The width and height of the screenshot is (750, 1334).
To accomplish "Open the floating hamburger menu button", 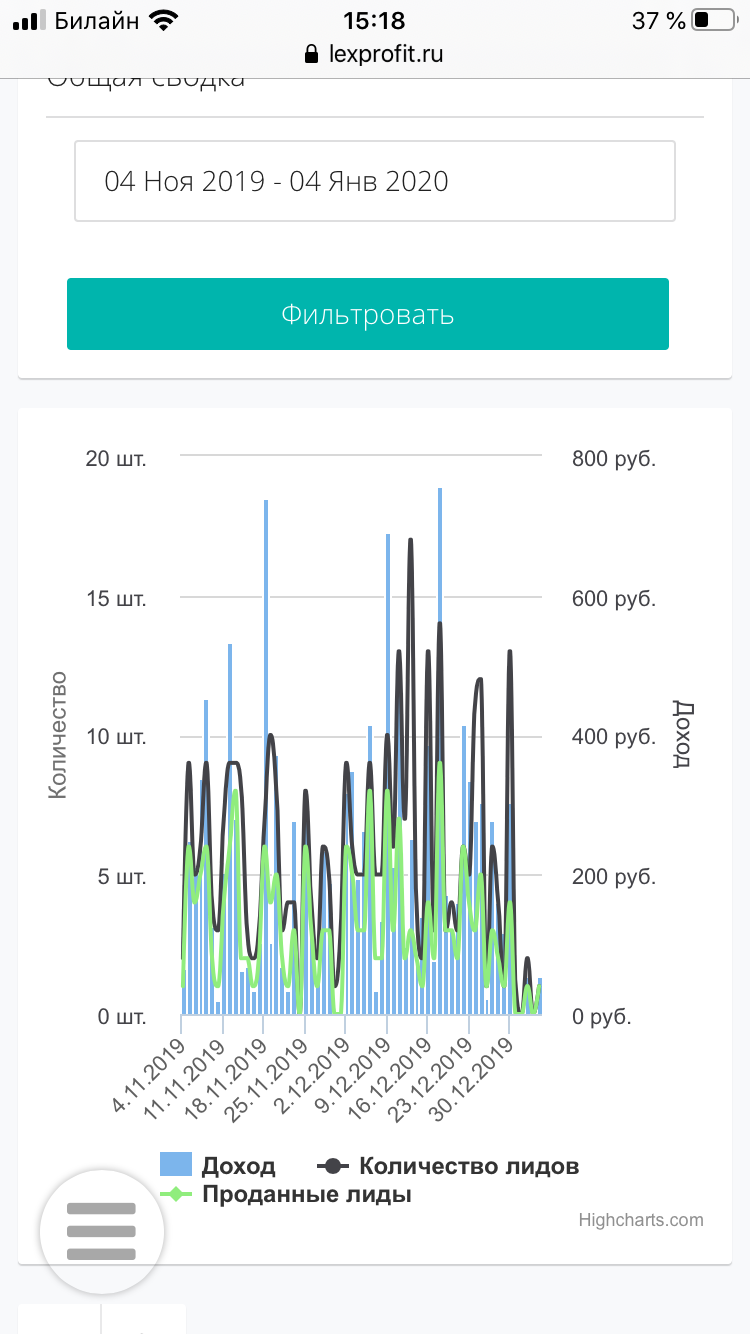I will click(101, 1231).
